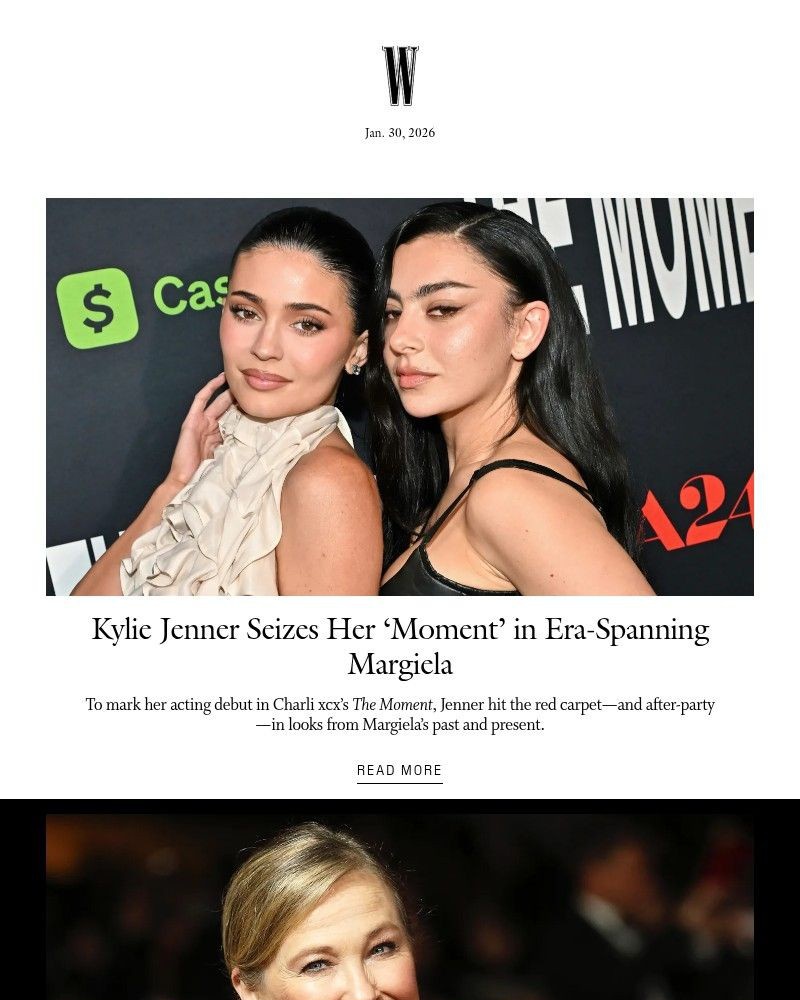Click the Jan. 30, 2026 date line
This screenshot has width=800, height=1000.
pyautogui.click(x=399, y=131)
